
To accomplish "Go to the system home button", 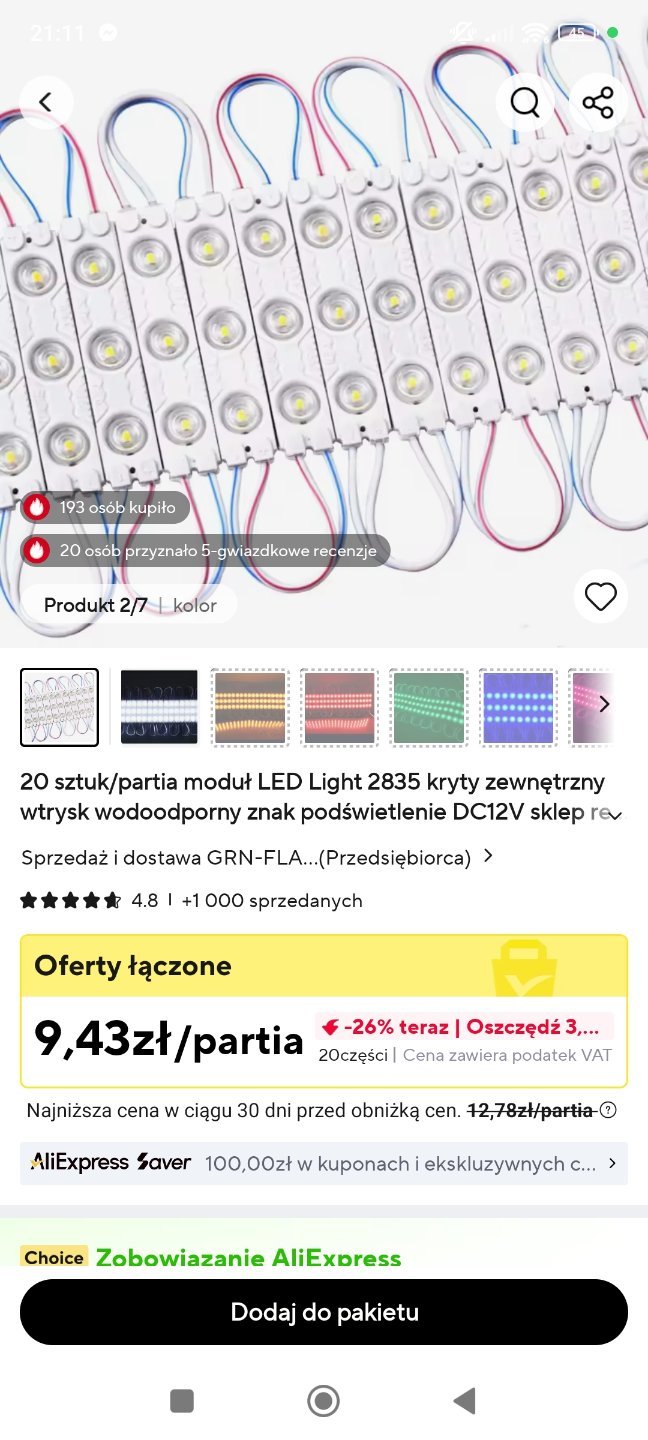I will 323,1400.
